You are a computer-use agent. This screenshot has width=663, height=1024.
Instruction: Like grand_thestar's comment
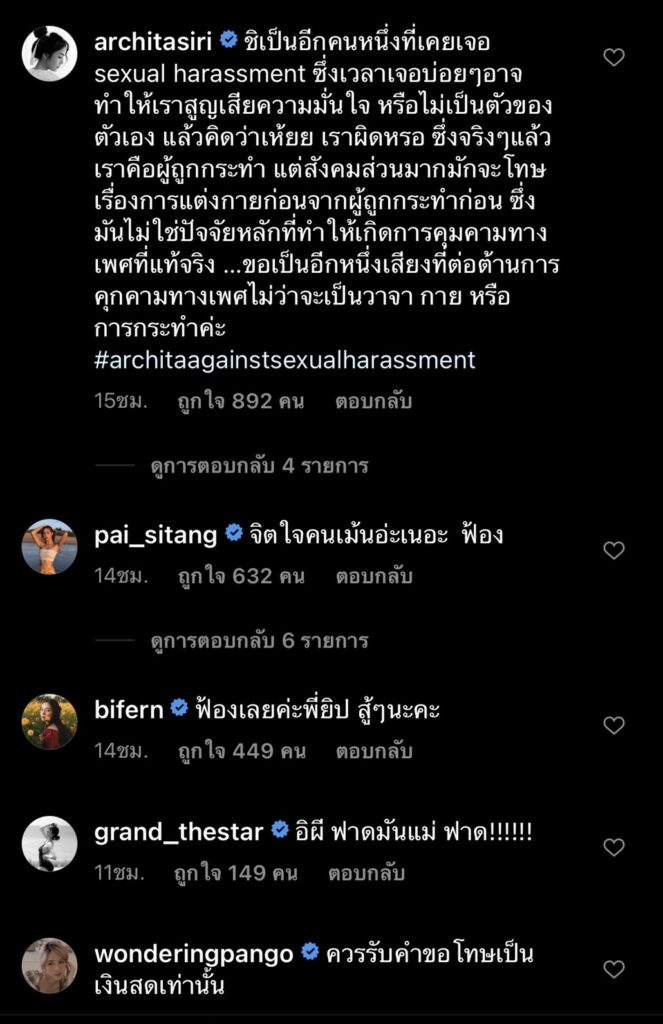[x=614, y=847]
